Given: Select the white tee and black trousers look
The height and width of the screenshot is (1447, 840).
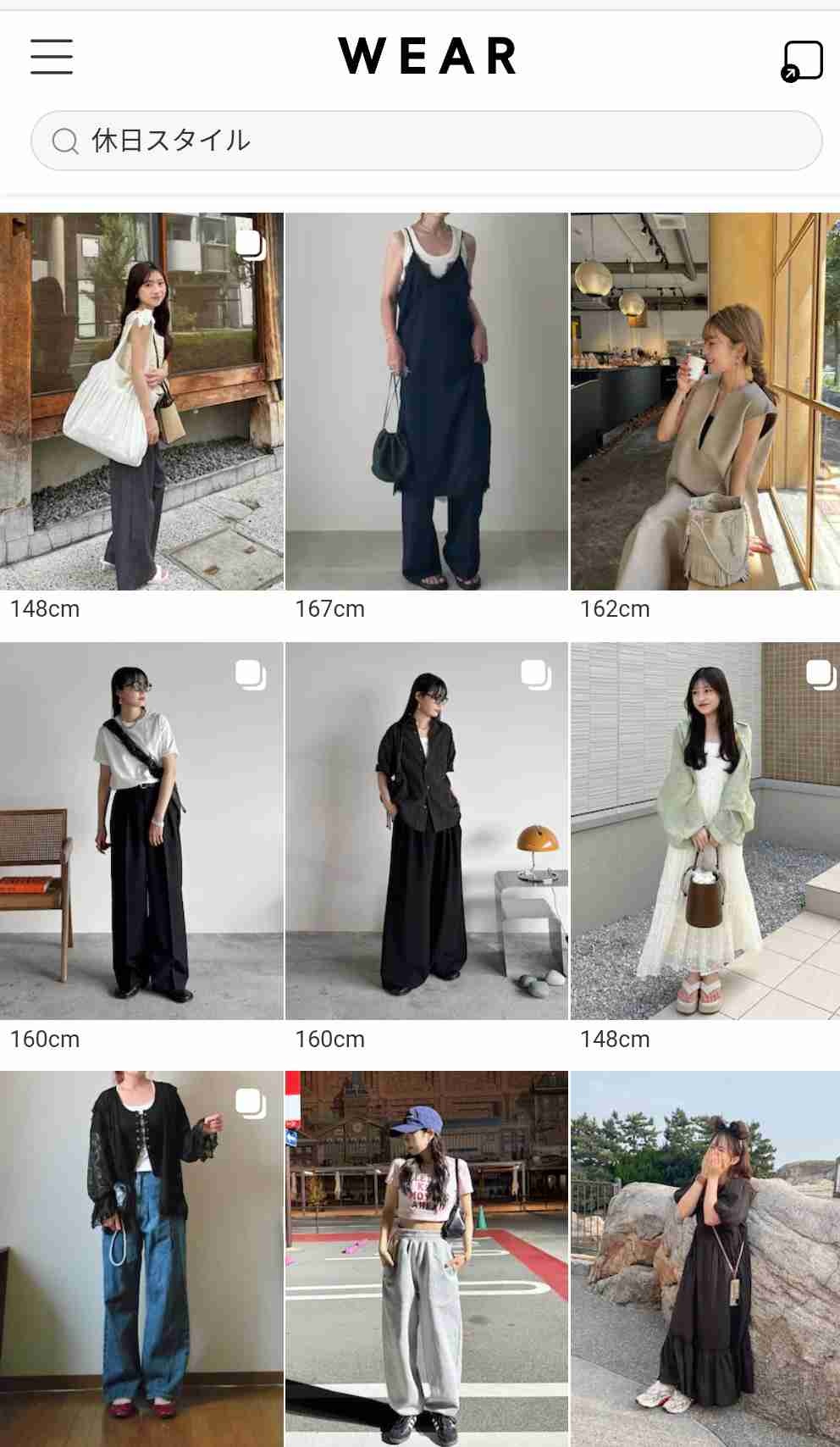Looking at the screenshot, I should 141,830.
